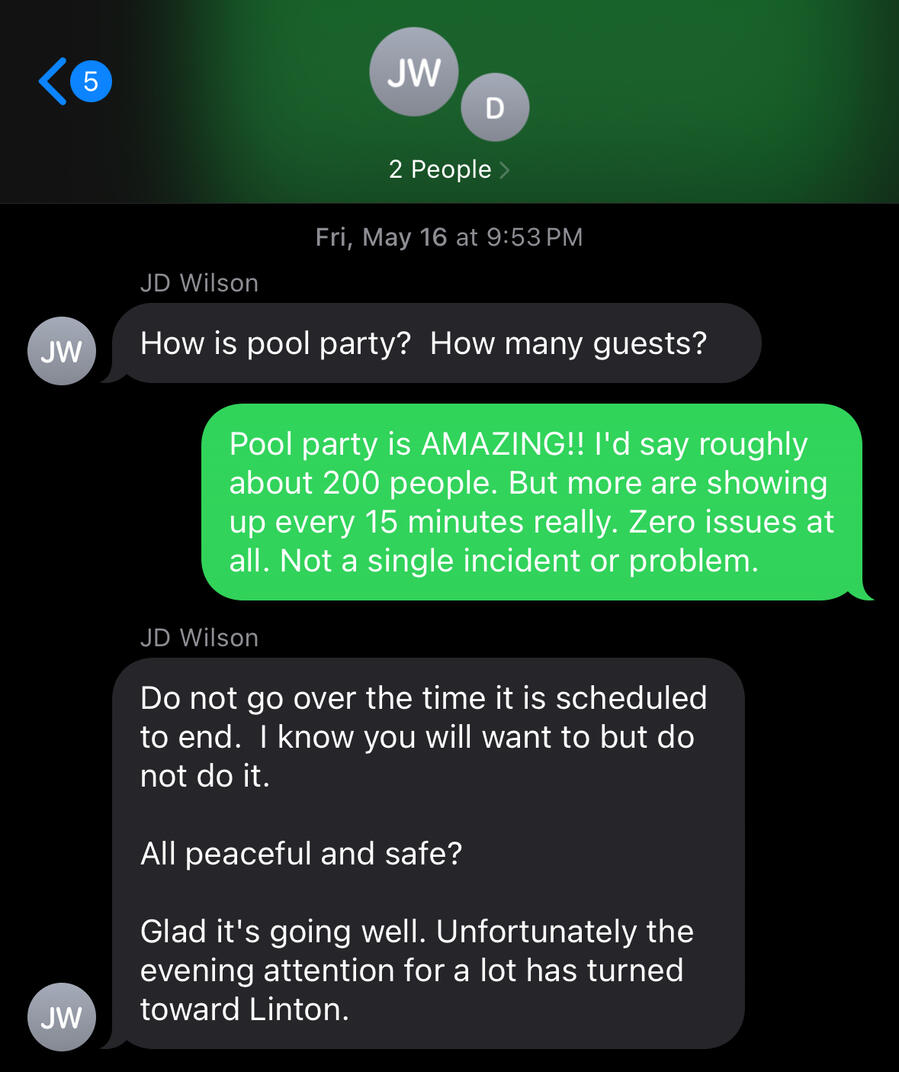
Task: View JD Wilson's avatar beside the pool party question
Action: point(62,351)
